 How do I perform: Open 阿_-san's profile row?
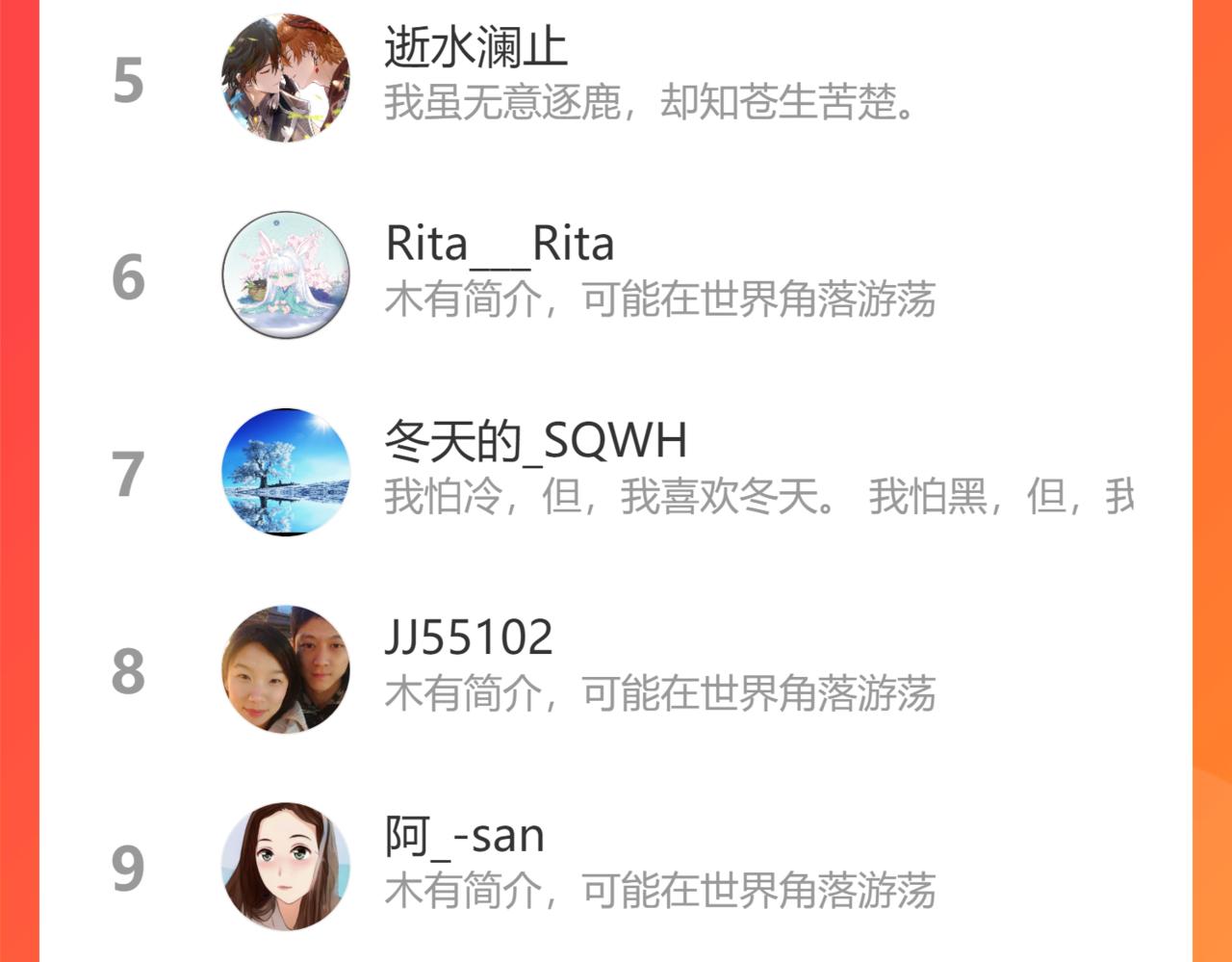point(616,866)
